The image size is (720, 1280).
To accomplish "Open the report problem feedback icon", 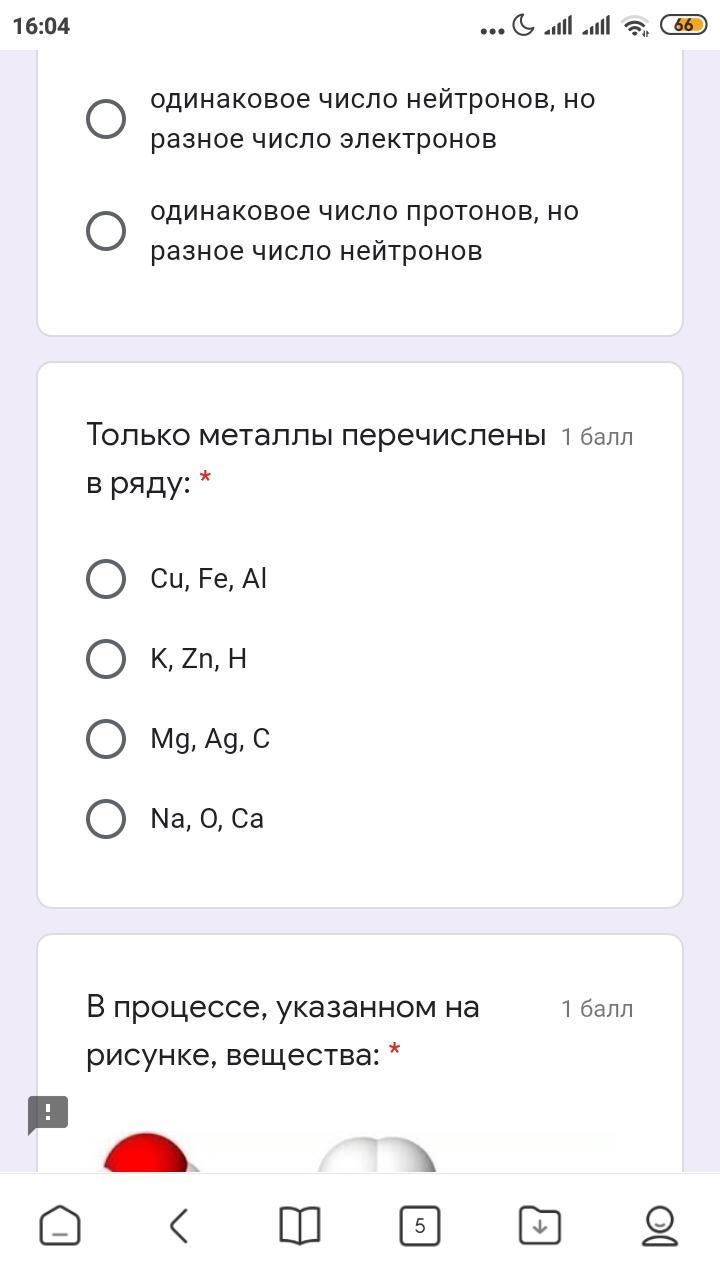I will pos(48,1114).
